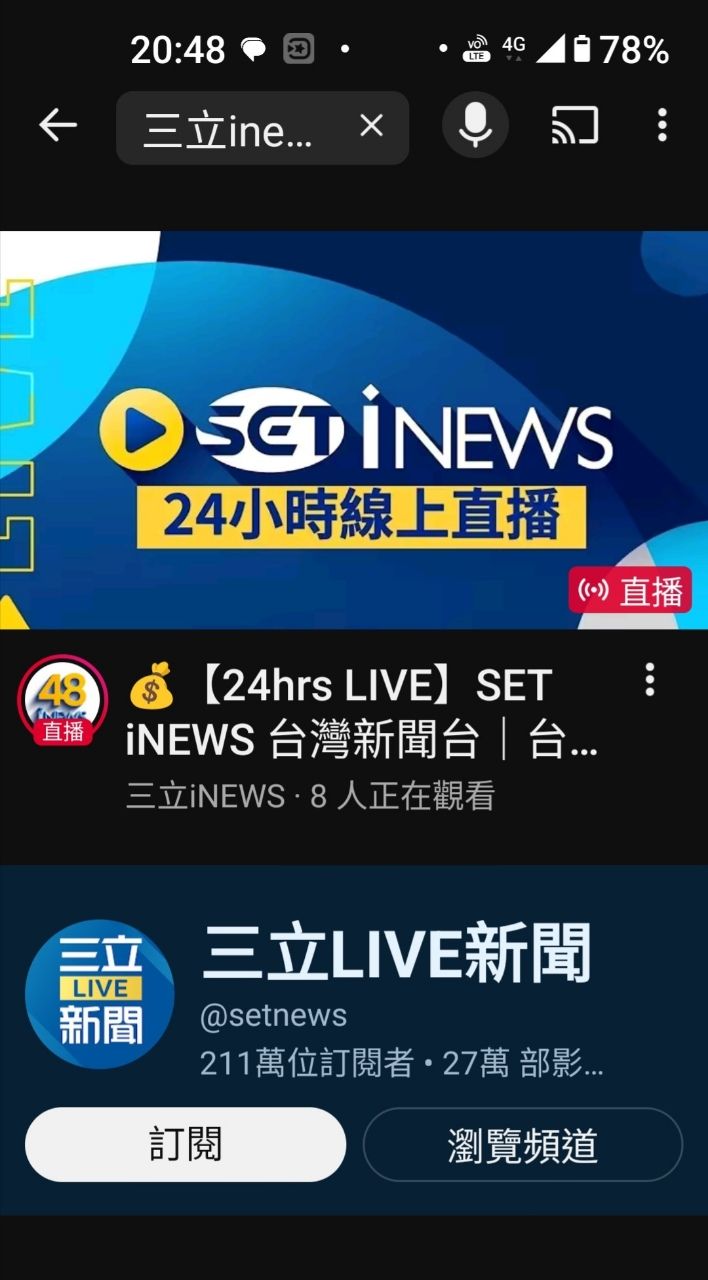Open the 三立iNEWS channel avatar
The height and width of the screenshot is (1280, 708).
point(63,701)
